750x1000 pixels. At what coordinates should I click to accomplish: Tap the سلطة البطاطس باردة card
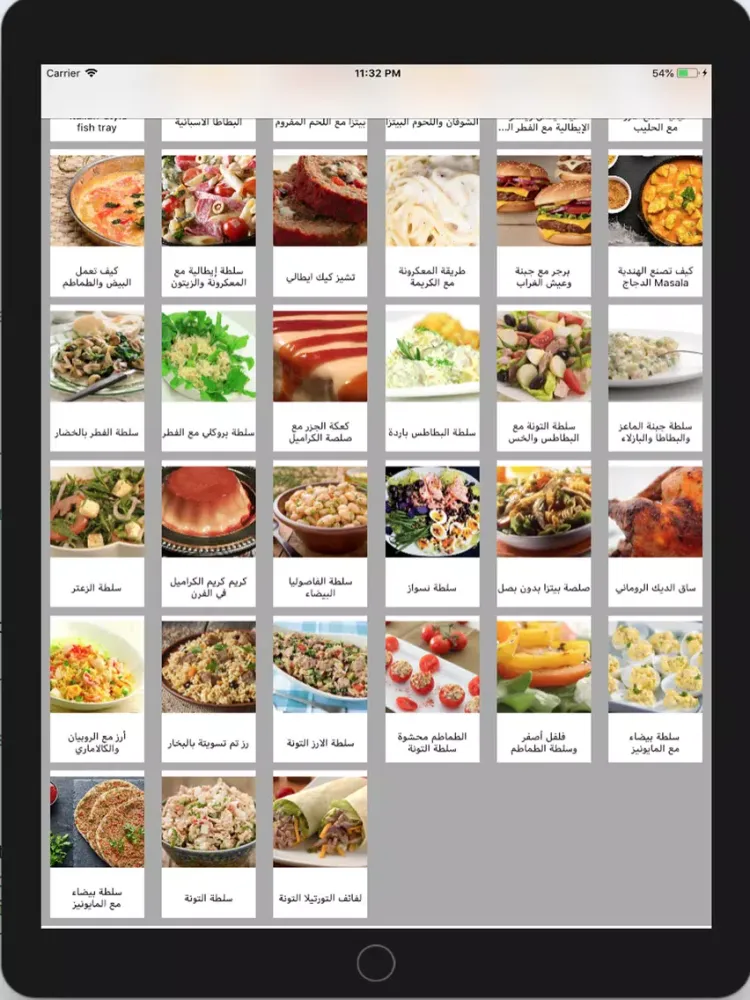tap(432, 377)
